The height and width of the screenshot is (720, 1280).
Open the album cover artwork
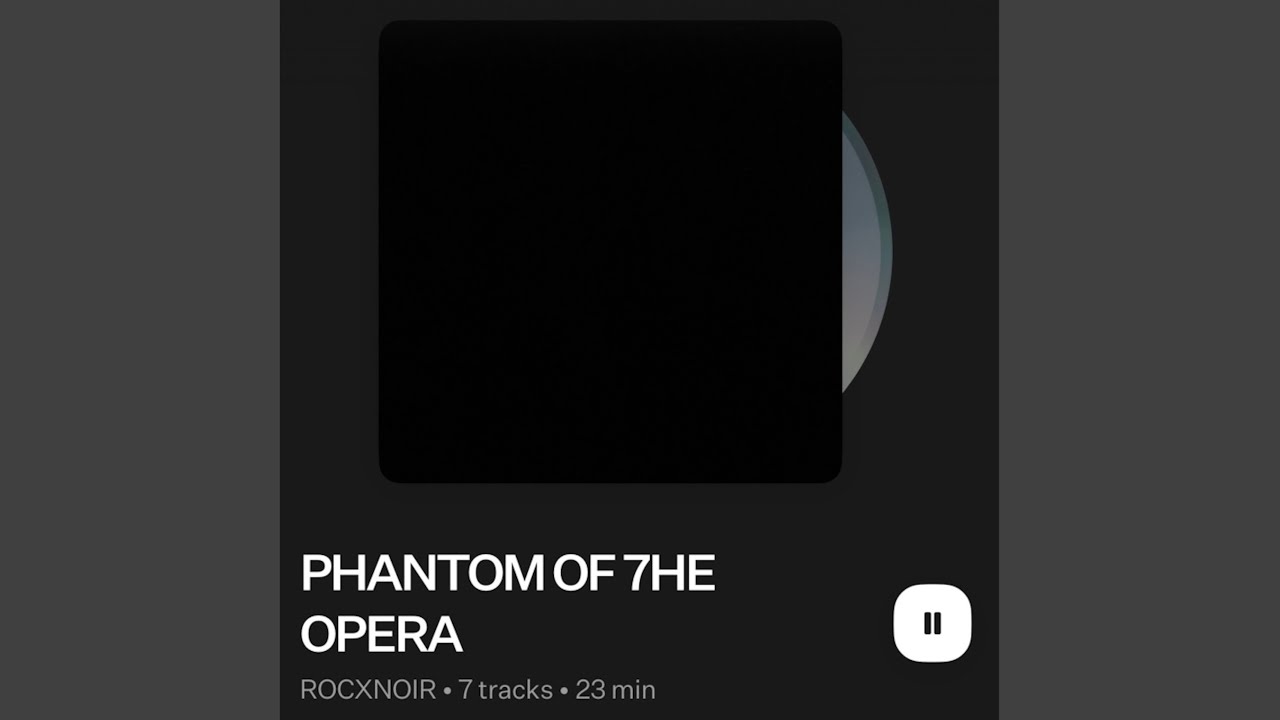coord(610,252)
